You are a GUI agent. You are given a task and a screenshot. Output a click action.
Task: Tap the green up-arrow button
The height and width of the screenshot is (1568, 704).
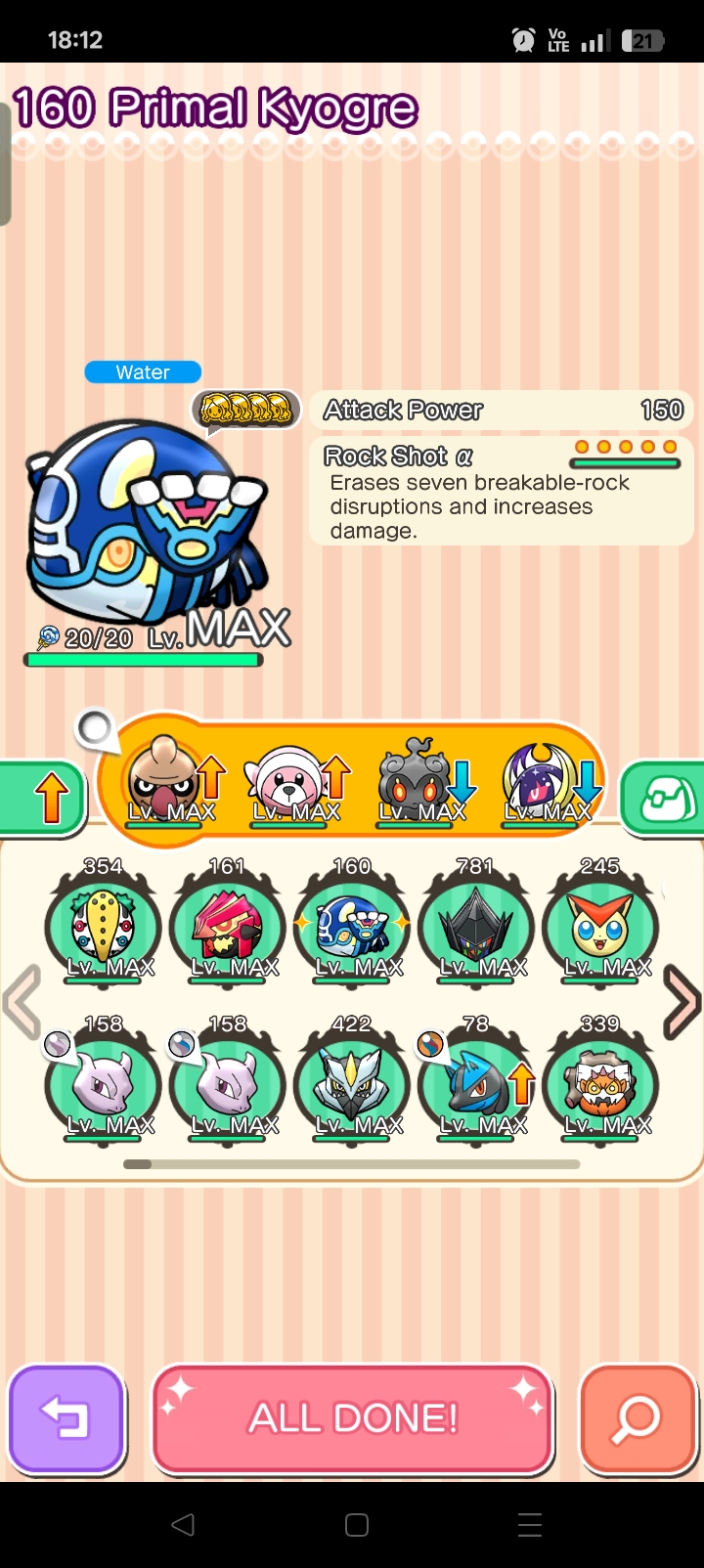pos(44,800)
